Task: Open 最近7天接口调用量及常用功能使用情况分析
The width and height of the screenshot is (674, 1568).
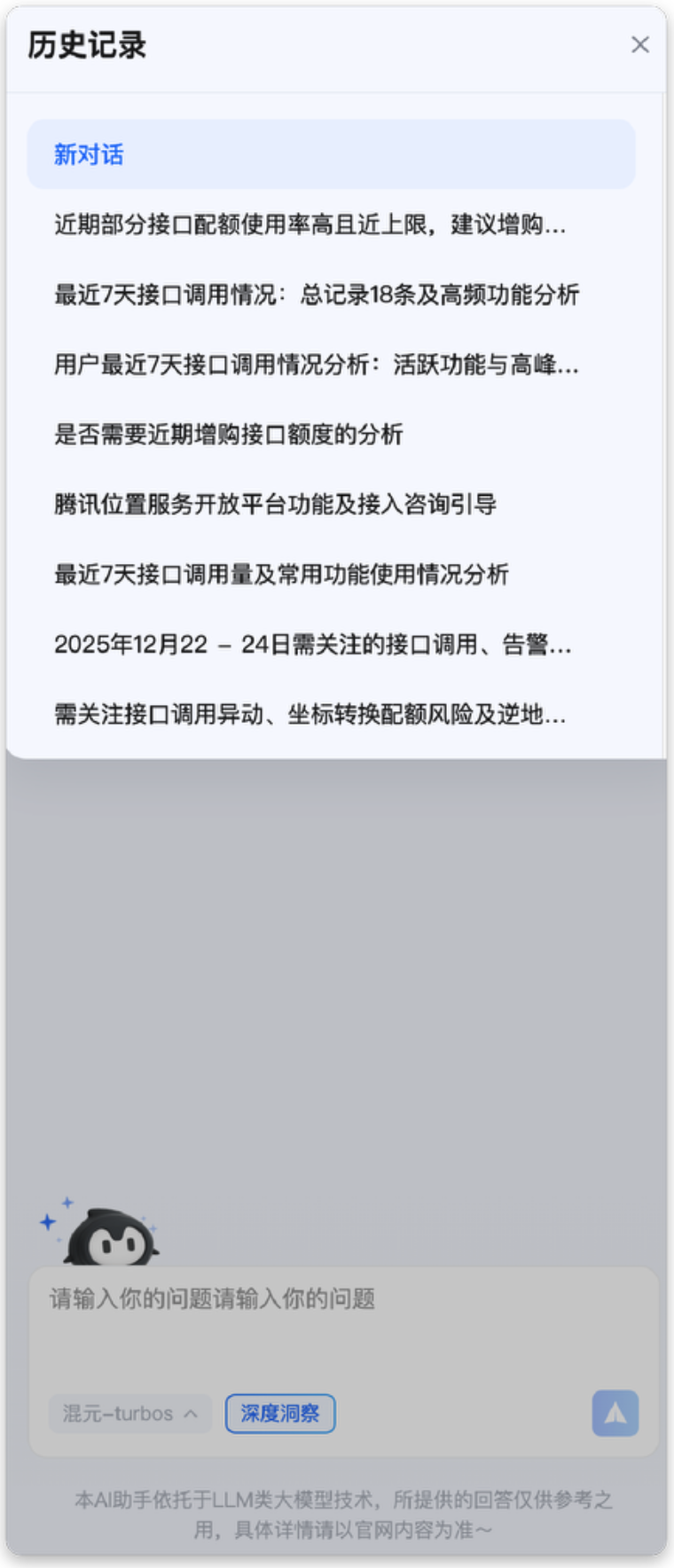Action: click(x=281, y=575)
